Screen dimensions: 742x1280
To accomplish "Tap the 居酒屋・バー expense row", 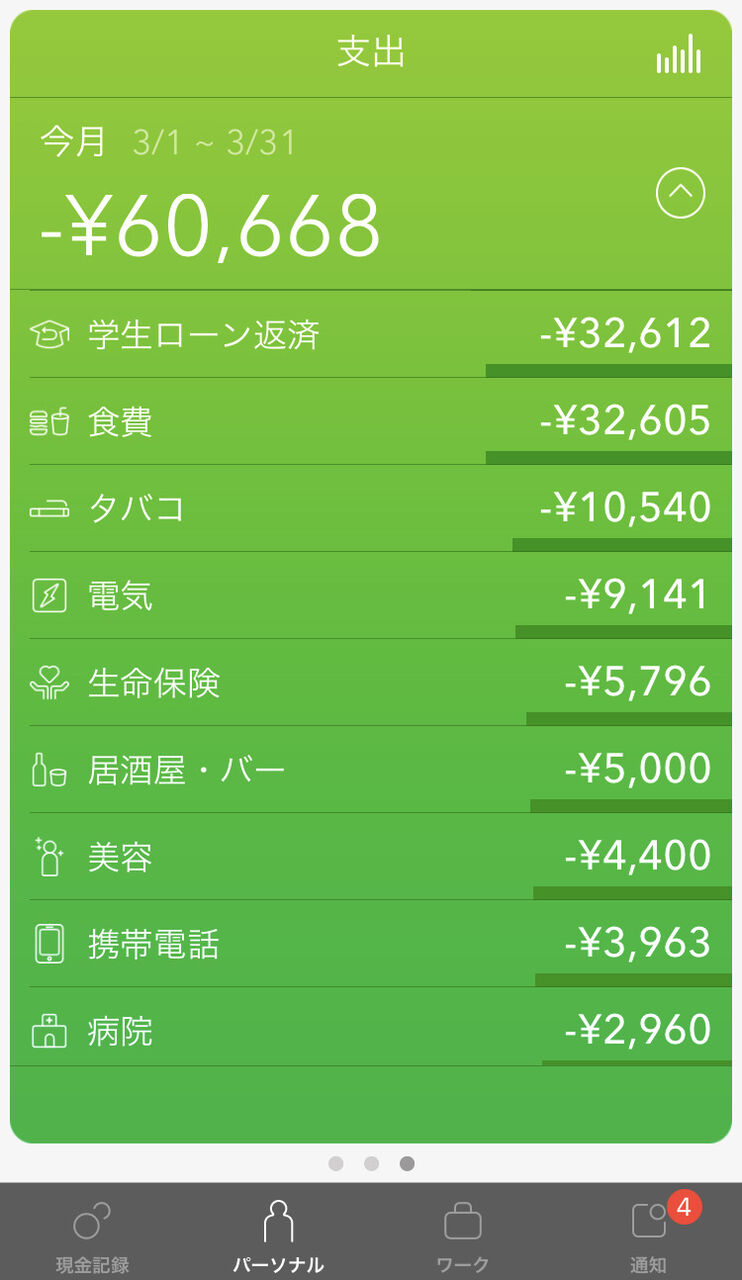I will tap(371, 769).
